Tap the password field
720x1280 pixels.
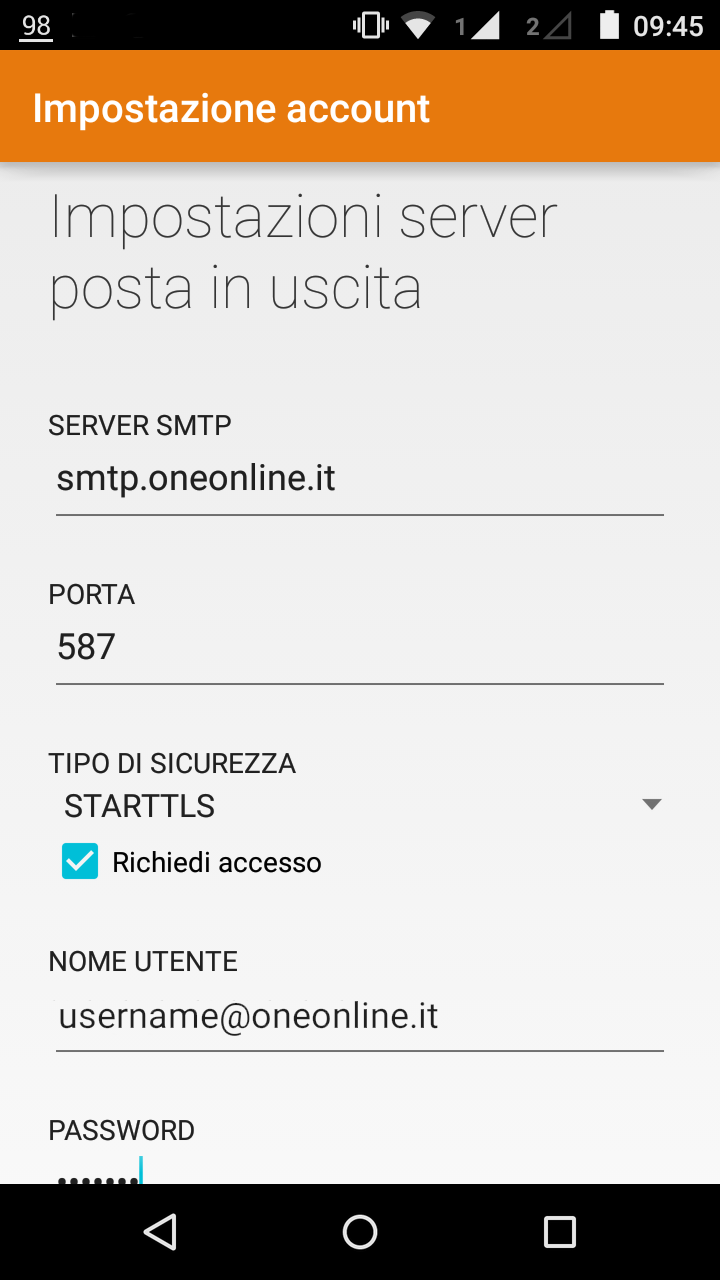[x=360, y=1170]
